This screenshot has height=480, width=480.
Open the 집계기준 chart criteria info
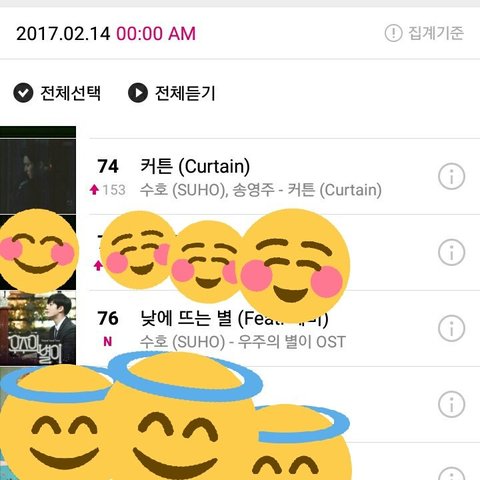coord(424,33)
